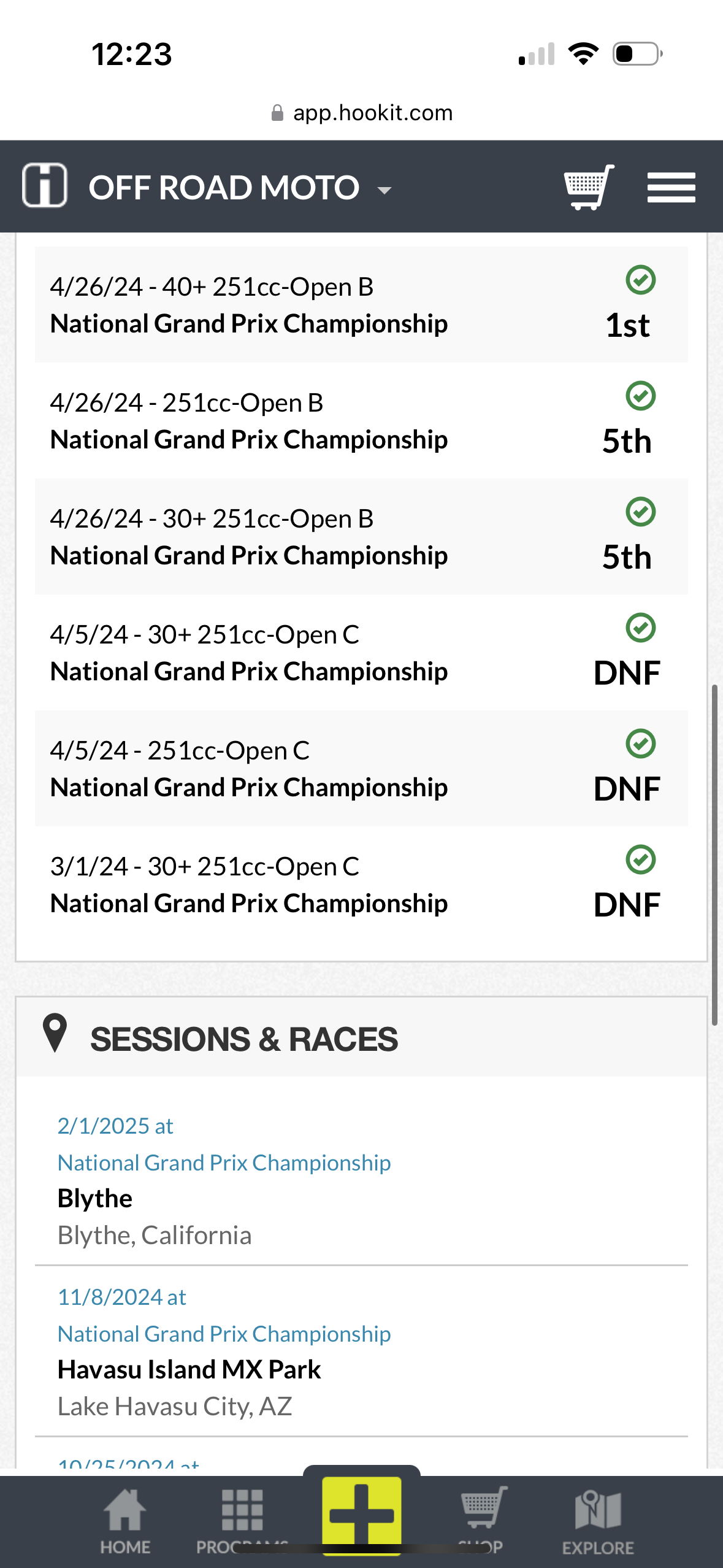723x1568 pixels.
Task: Open the 4/26/24 30+ 251cc-Open B result
Action: point(361,537)
